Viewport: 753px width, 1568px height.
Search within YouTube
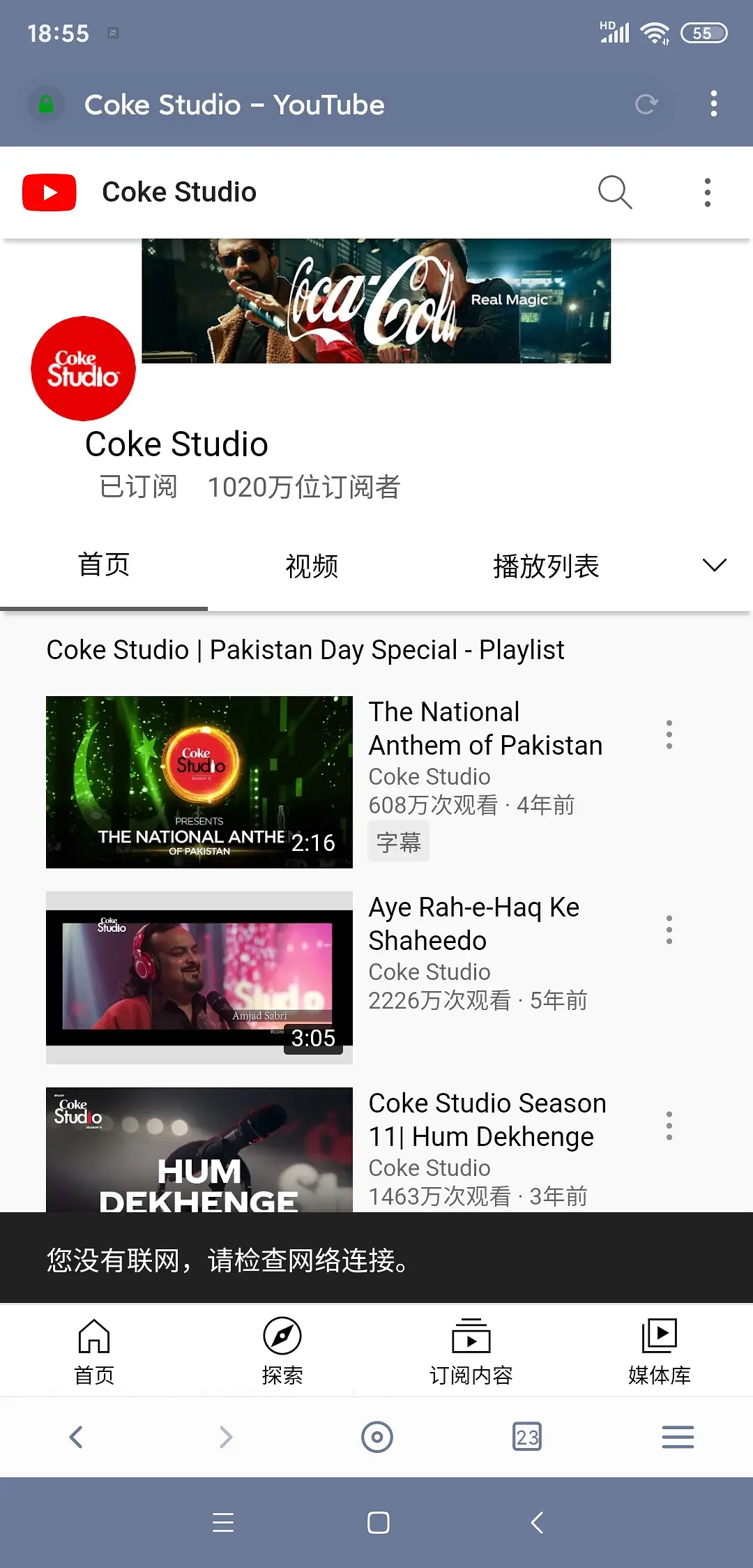[x=615, y=192]
